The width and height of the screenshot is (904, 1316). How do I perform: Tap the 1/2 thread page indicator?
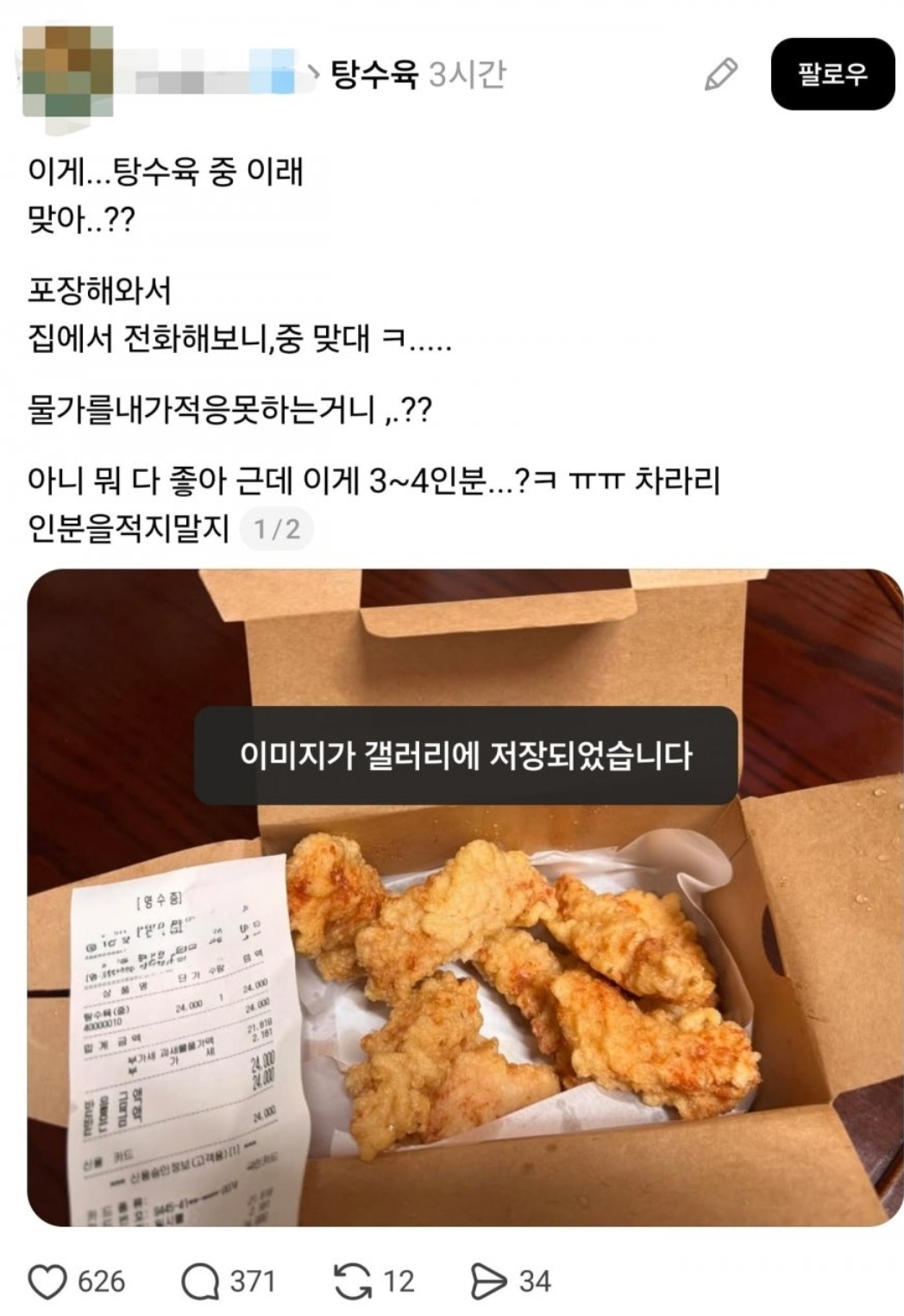click(277, 528)
